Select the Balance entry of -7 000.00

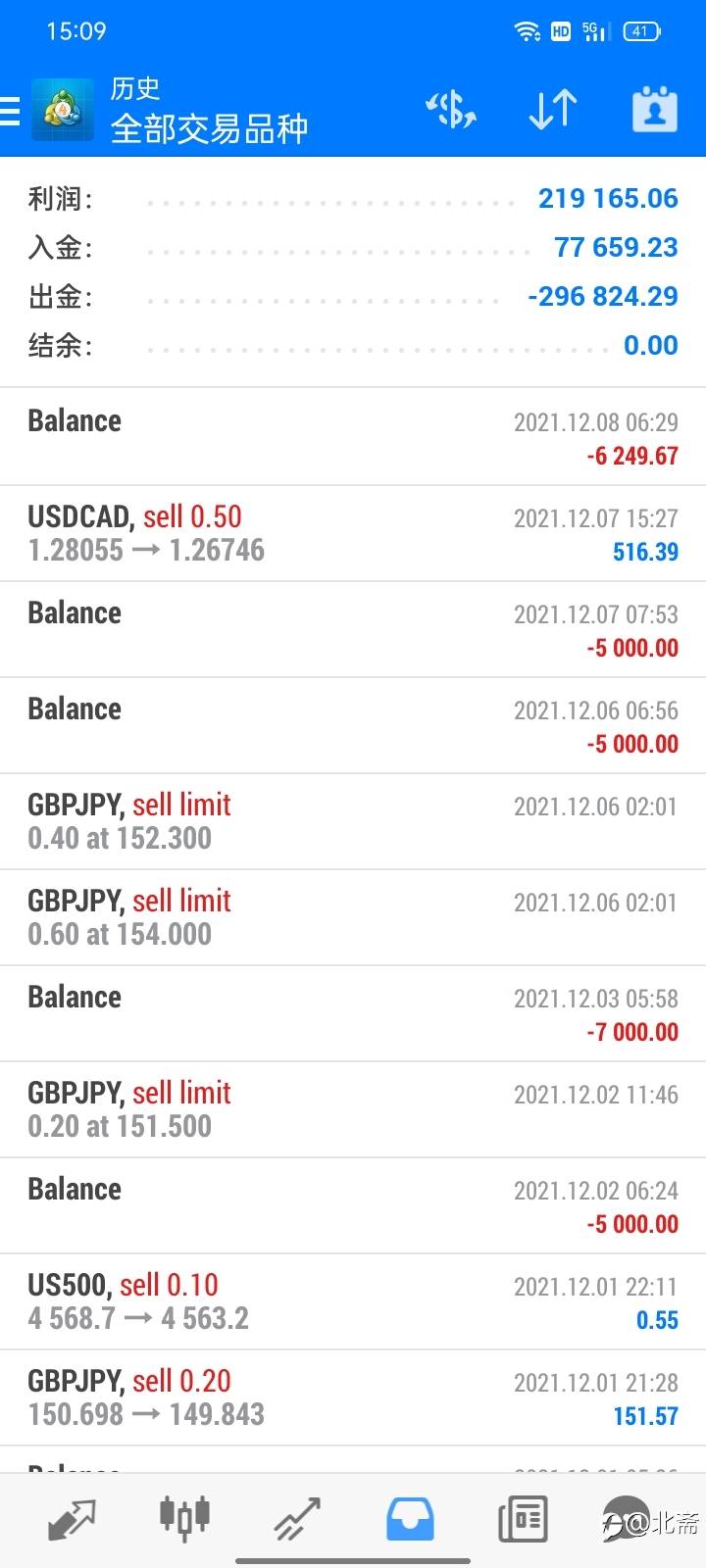353,1013
